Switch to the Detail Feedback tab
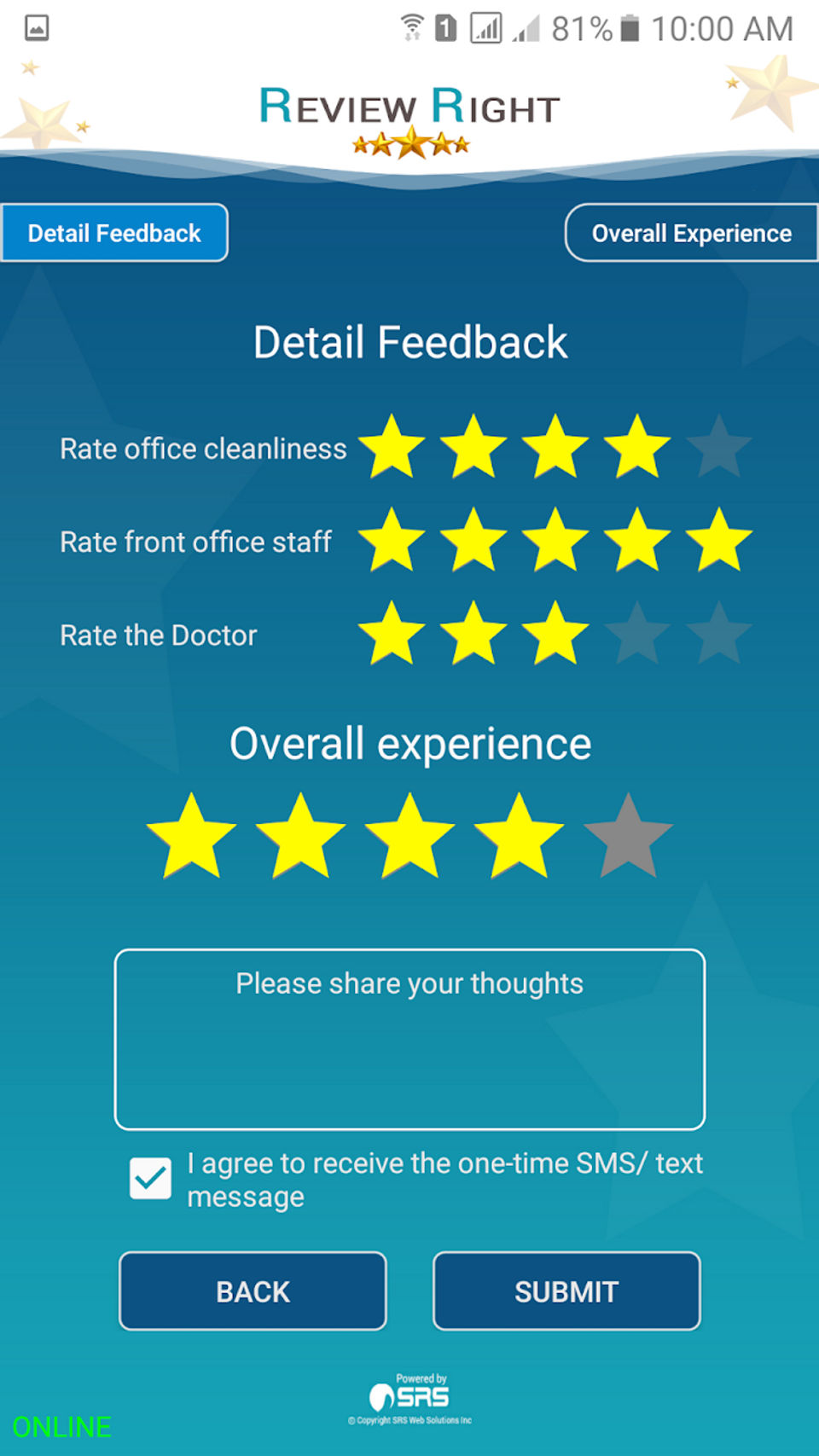Image resolution: width=819 pixels, height=1456 pixels. click(x=114, y=233)
